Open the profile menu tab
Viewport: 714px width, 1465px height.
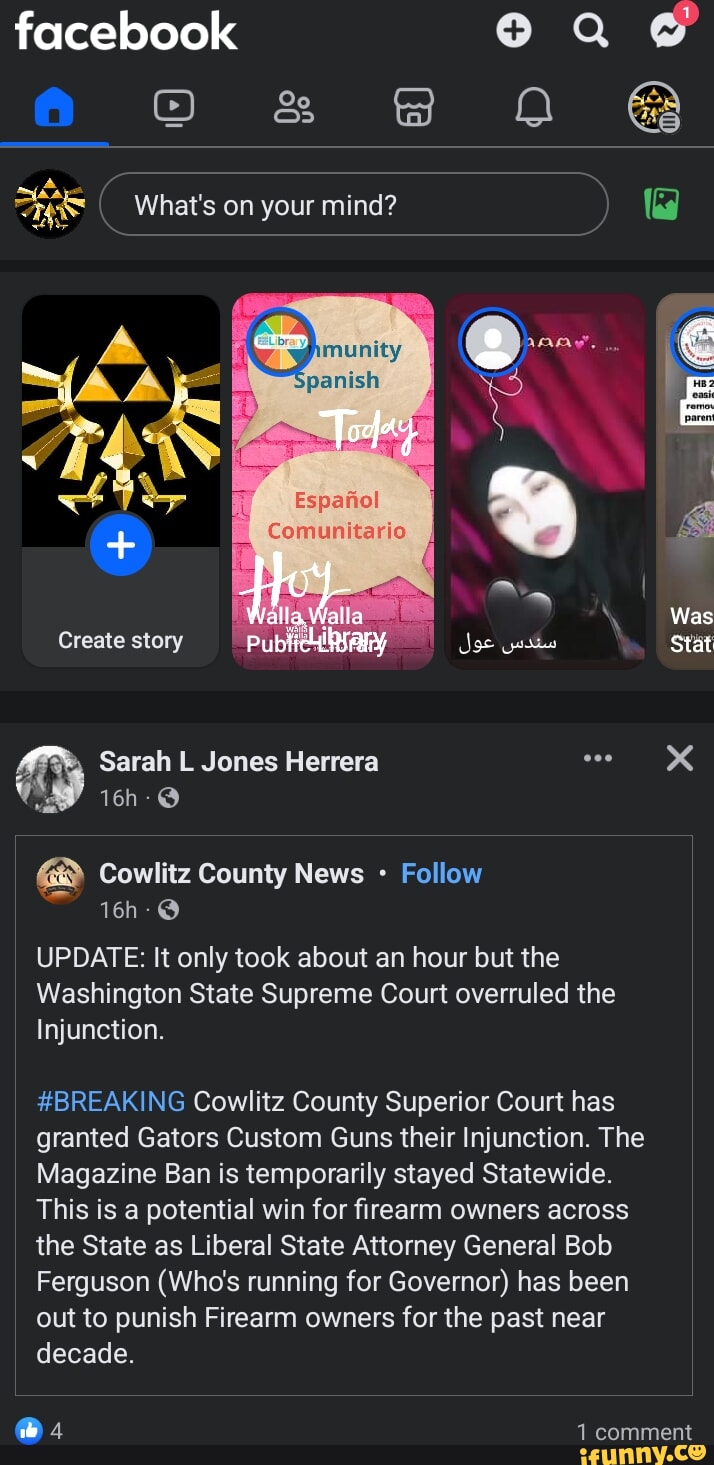point(654,107)
